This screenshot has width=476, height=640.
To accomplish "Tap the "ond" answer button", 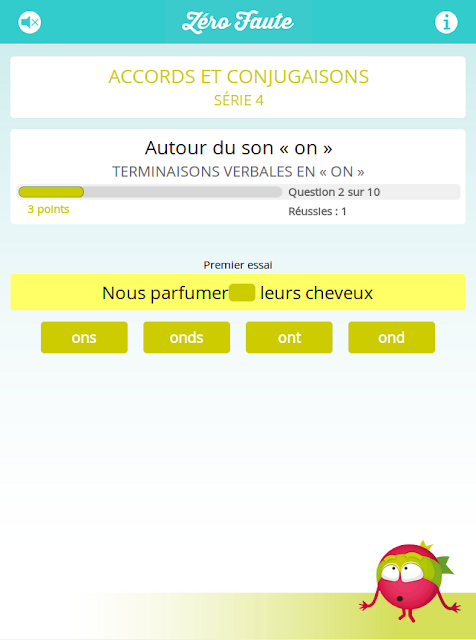I will (x=391, y=337).
